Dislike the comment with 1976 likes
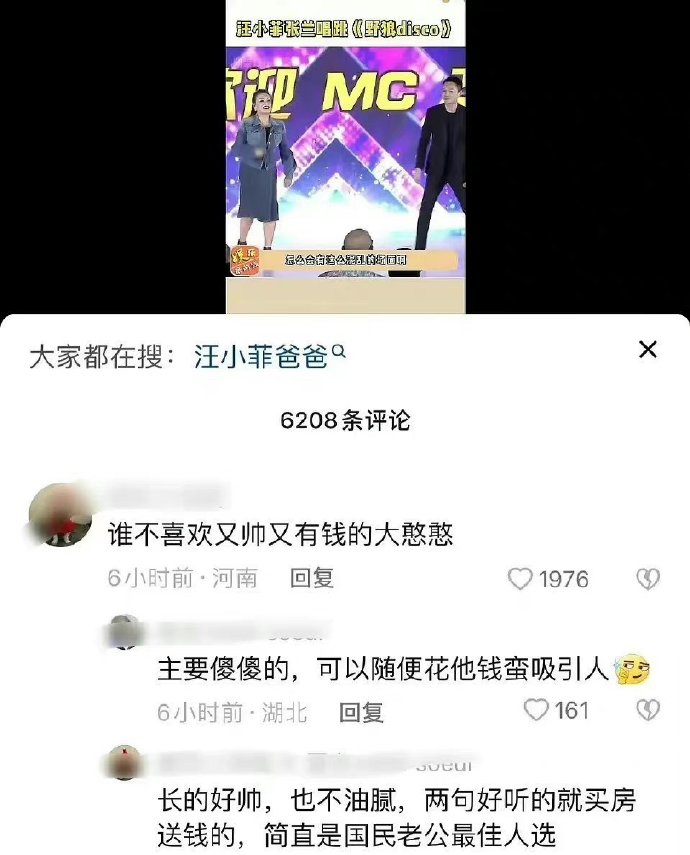 coord(648,579)
